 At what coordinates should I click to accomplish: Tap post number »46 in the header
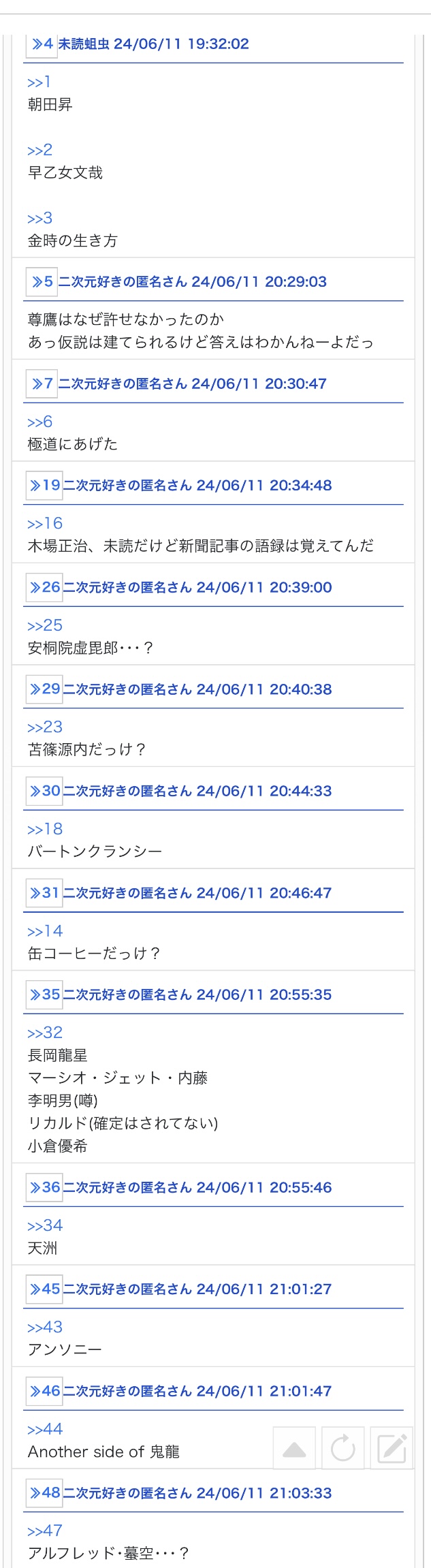pos(44,1392)
